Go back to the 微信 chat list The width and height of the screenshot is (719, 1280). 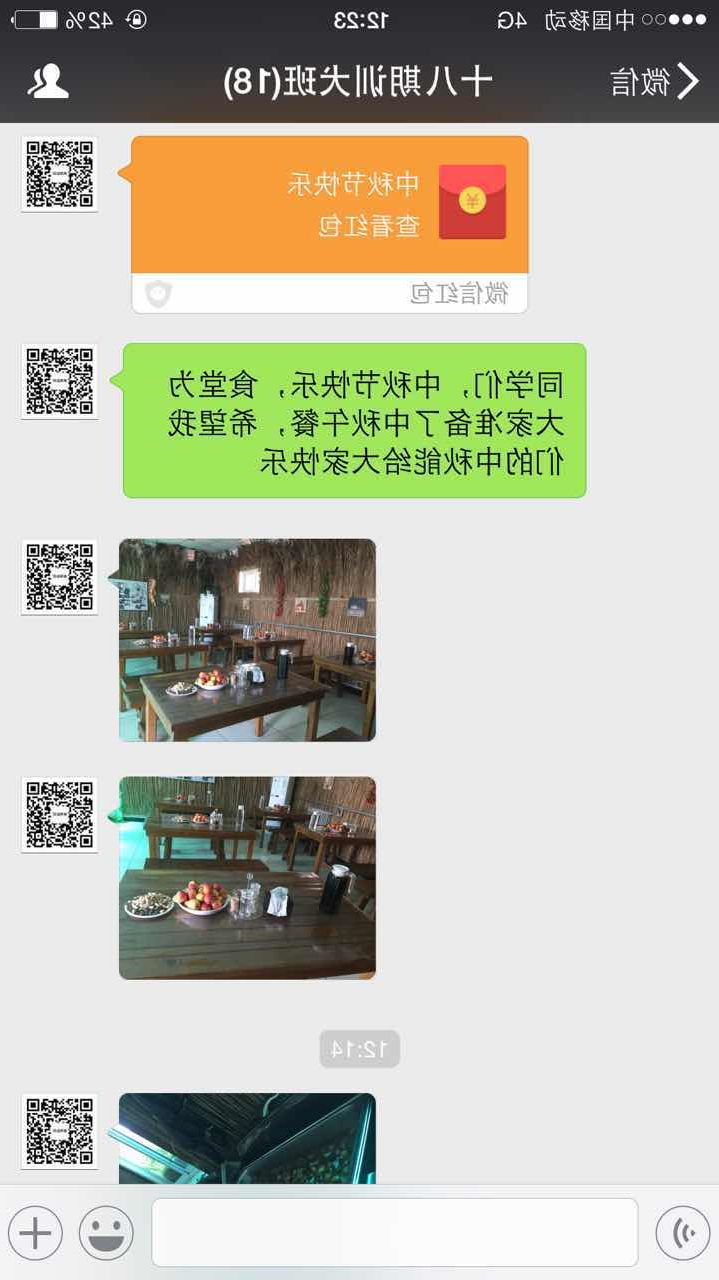(x=657, y=81)
